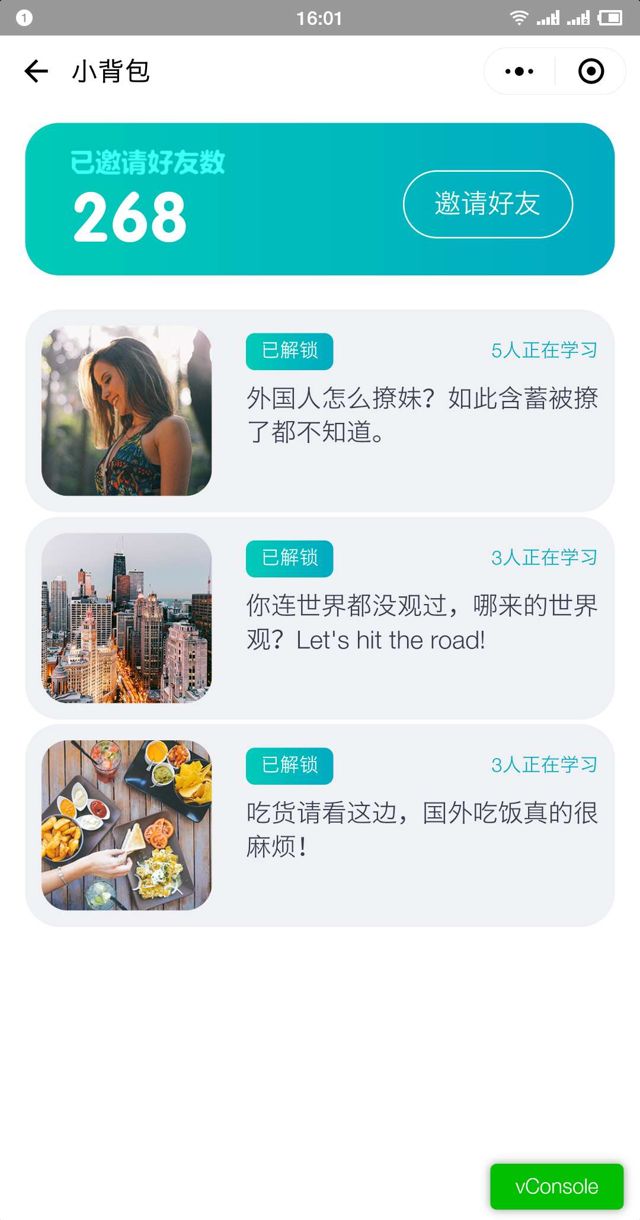Open the lesson 外国人怎么撩妹
Image resolution: width=640 pixels, height=1220 pixels.
(421, 415)
